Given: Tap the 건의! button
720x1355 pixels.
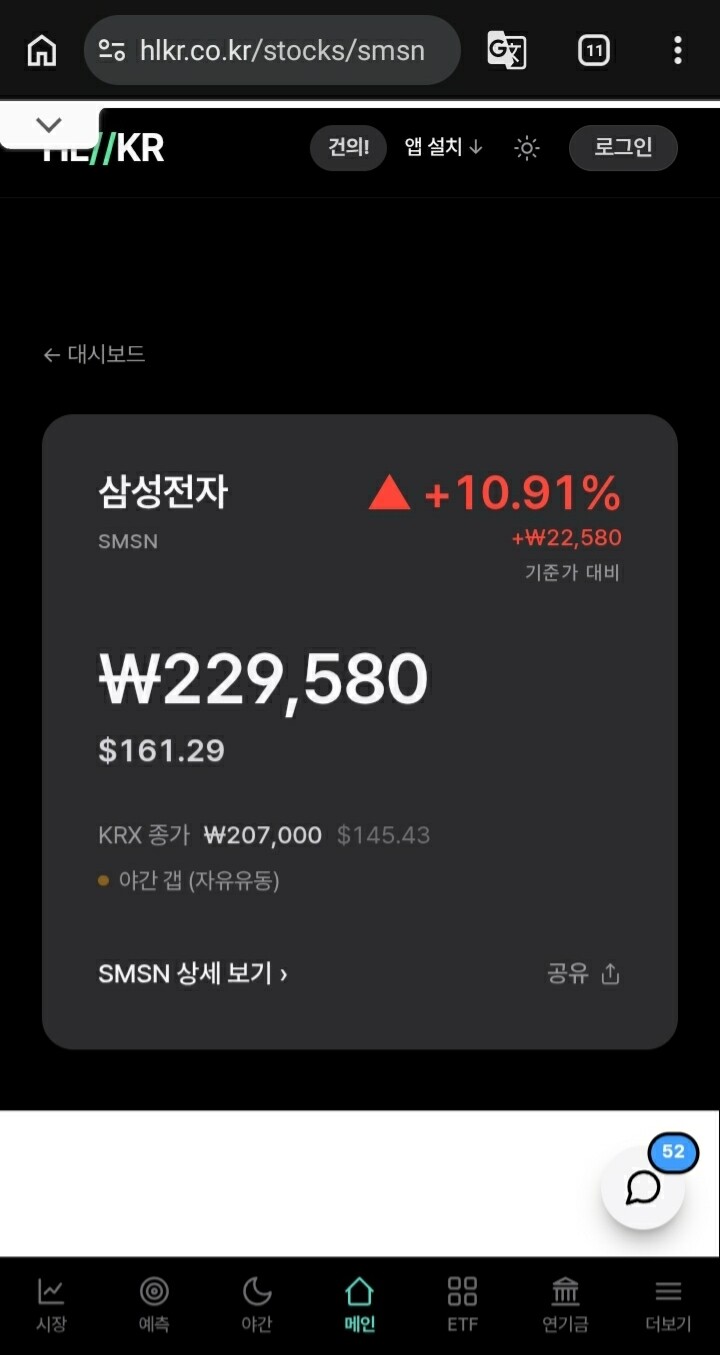Looking at the screenshot, I should (x=349, y=148).
